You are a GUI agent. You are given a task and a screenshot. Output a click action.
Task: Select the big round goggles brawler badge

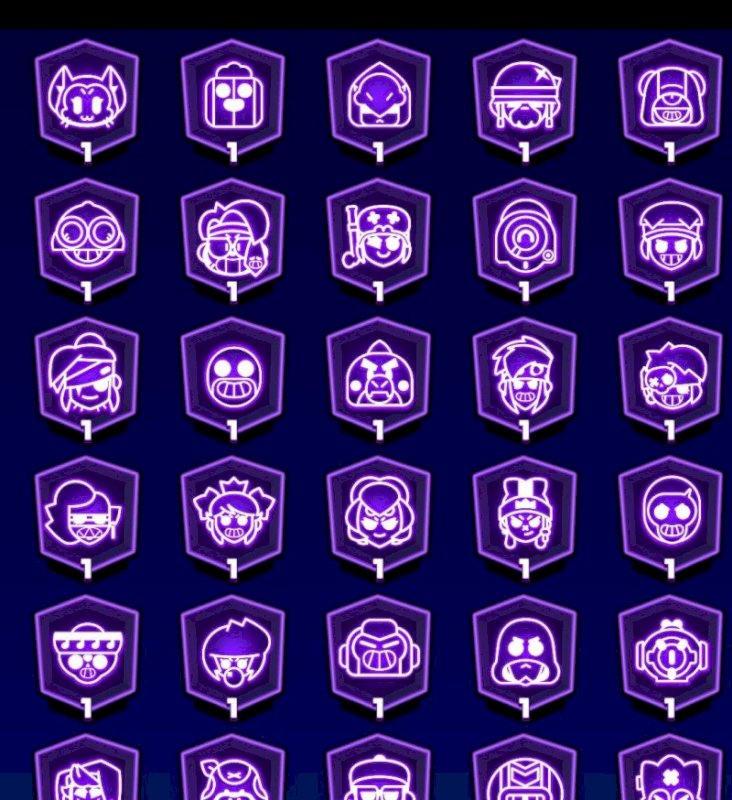(86, 236)
